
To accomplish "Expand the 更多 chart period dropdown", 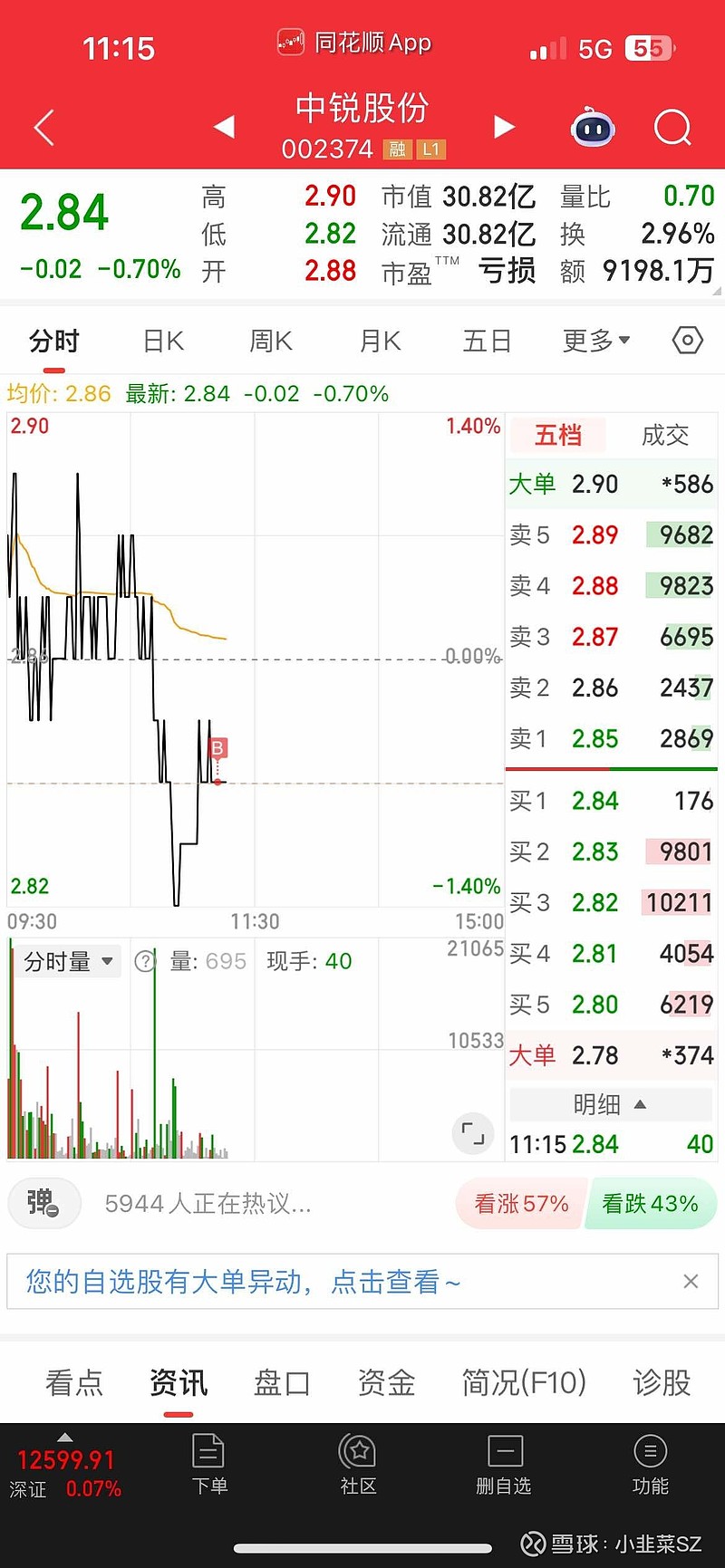I will pos(595,341).
